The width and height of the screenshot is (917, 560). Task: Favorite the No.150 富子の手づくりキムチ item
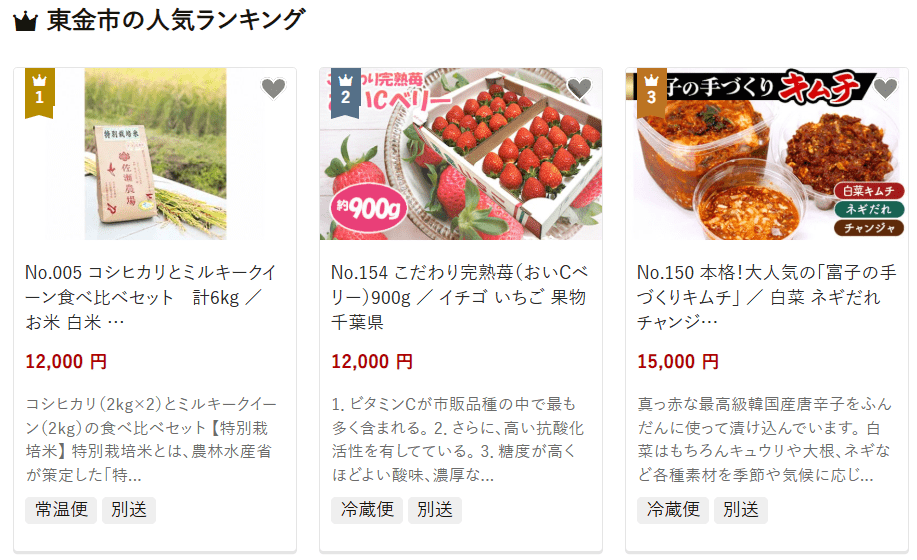[885, 89]
